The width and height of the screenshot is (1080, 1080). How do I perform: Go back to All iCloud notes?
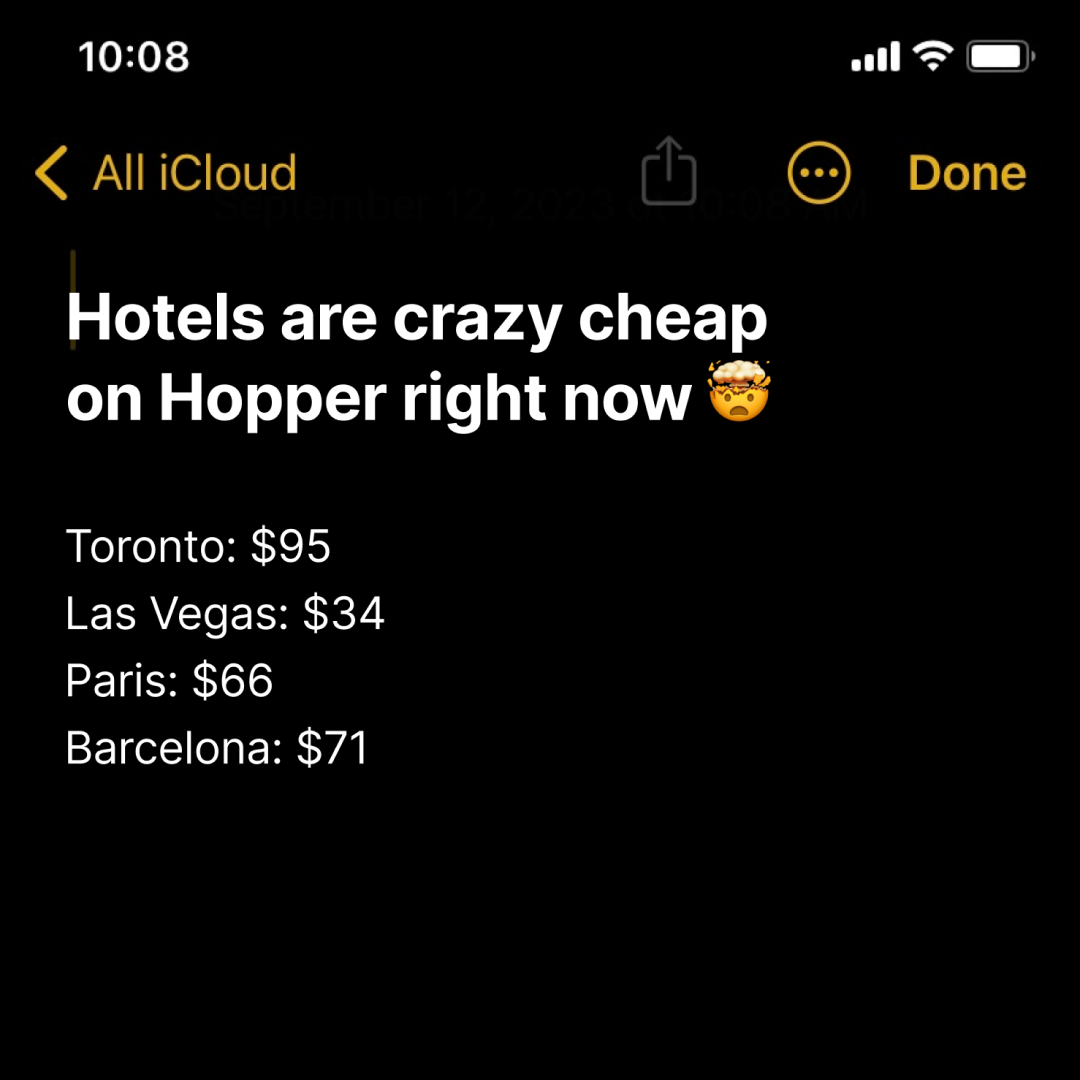pyautogui.click(x=167, y=173)
